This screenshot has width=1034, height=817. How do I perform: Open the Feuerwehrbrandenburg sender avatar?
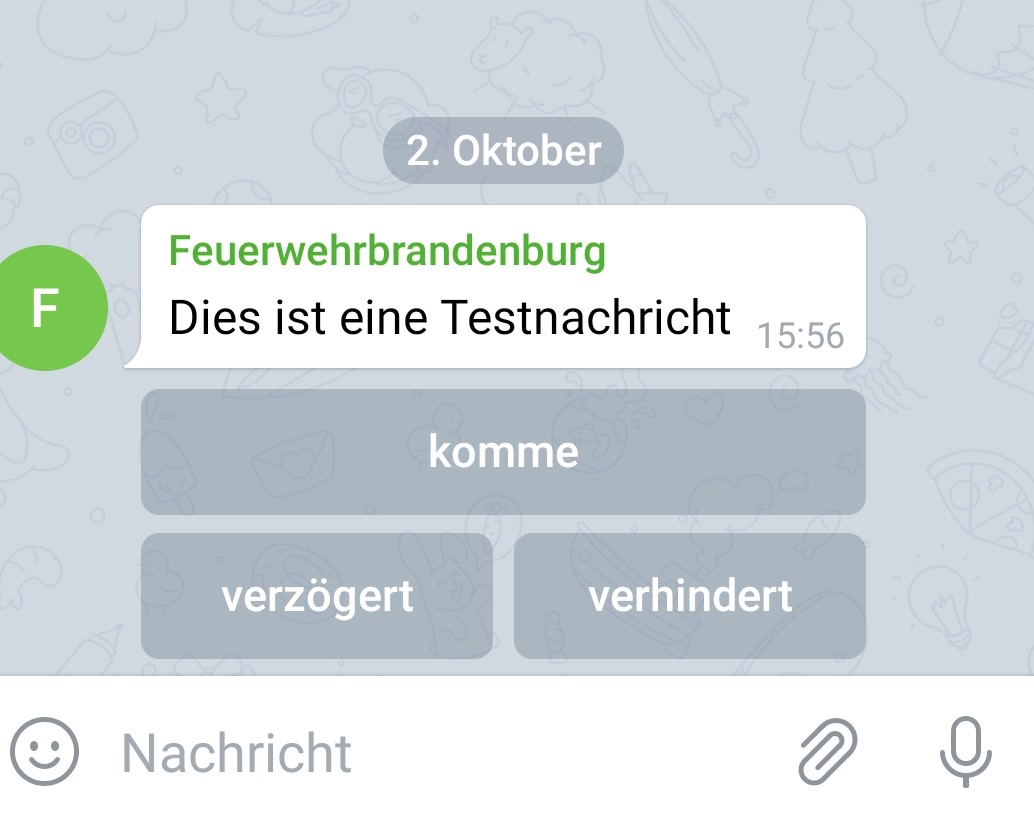(x=43, y=308)
